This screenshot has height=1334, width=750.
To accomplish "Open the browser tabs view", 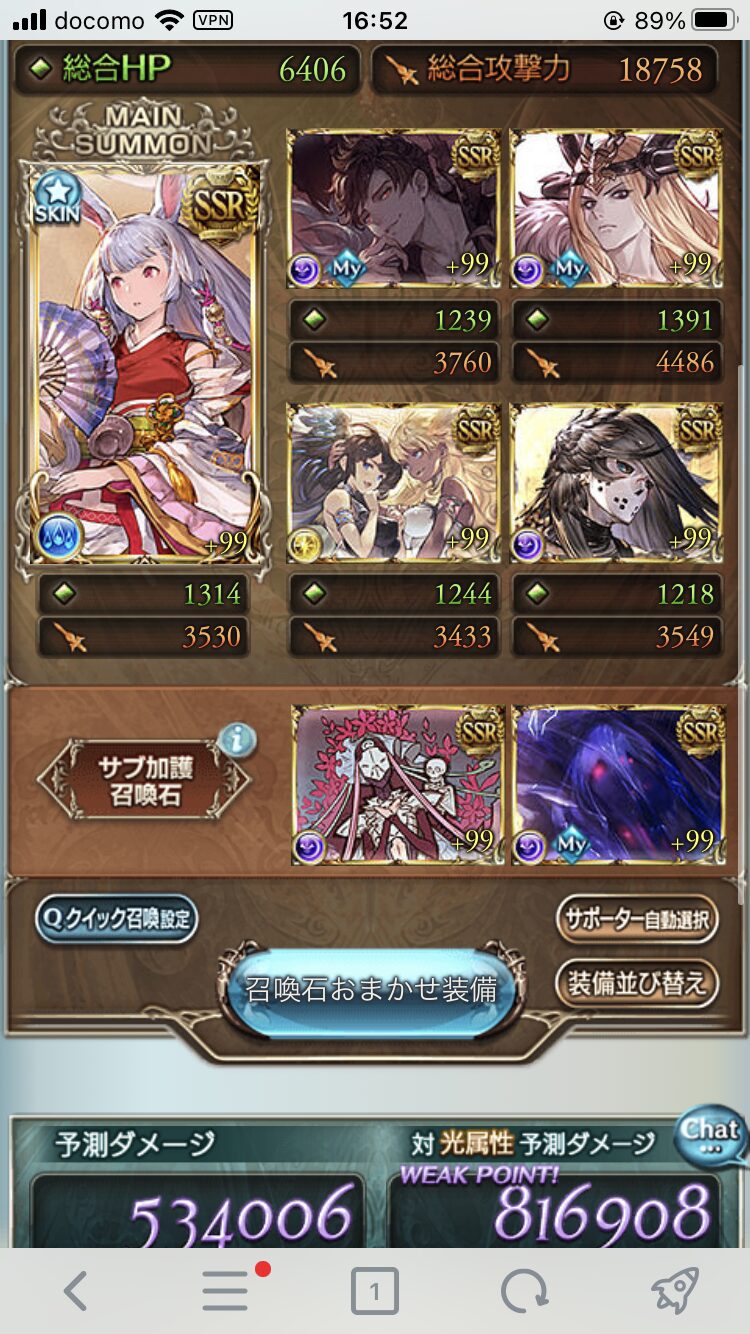I will (375, 1291).
